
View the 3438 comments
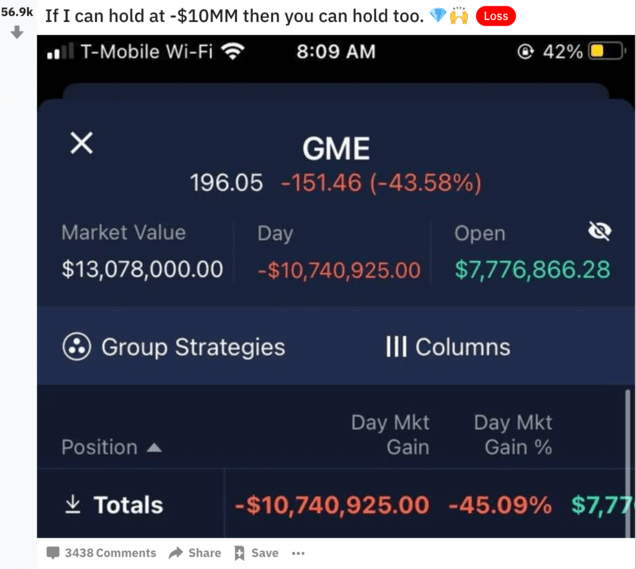pyautogui.click(x=101, y=553)
